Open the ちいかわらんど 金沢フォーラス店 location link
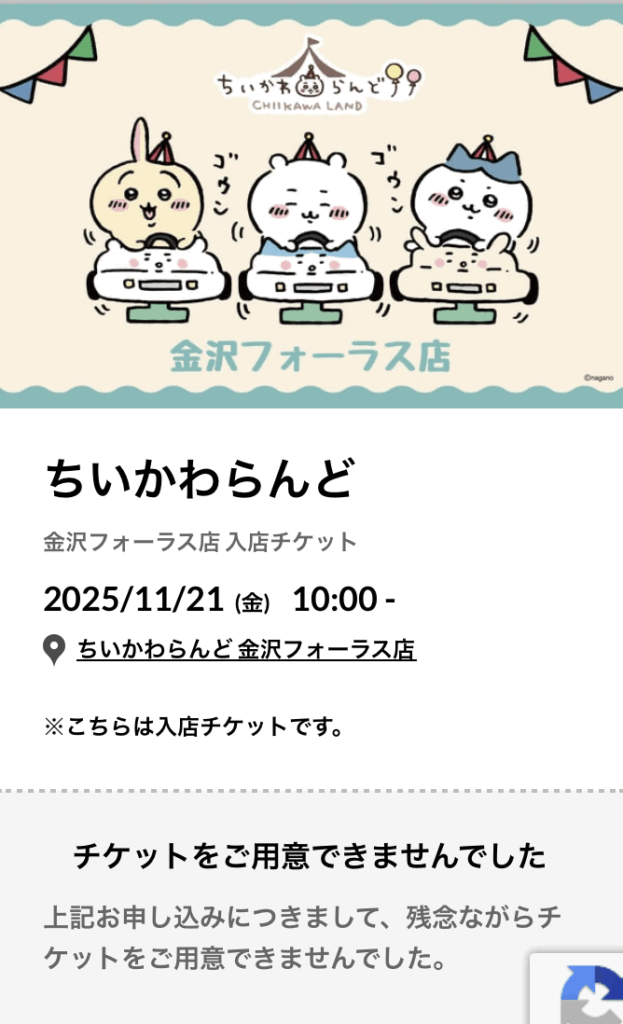The image size is (623, 1024). 246,650
